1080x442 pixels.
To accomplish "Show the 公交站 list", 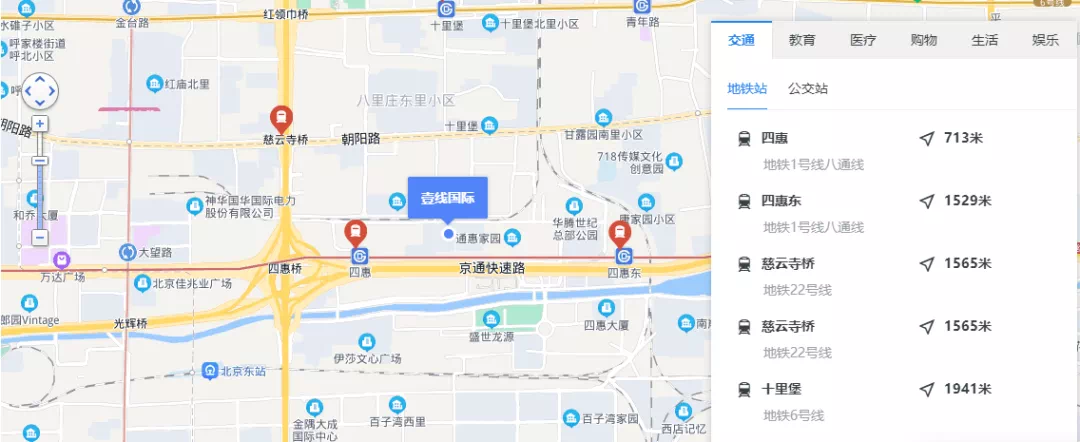I will click(x=808, y=89).
